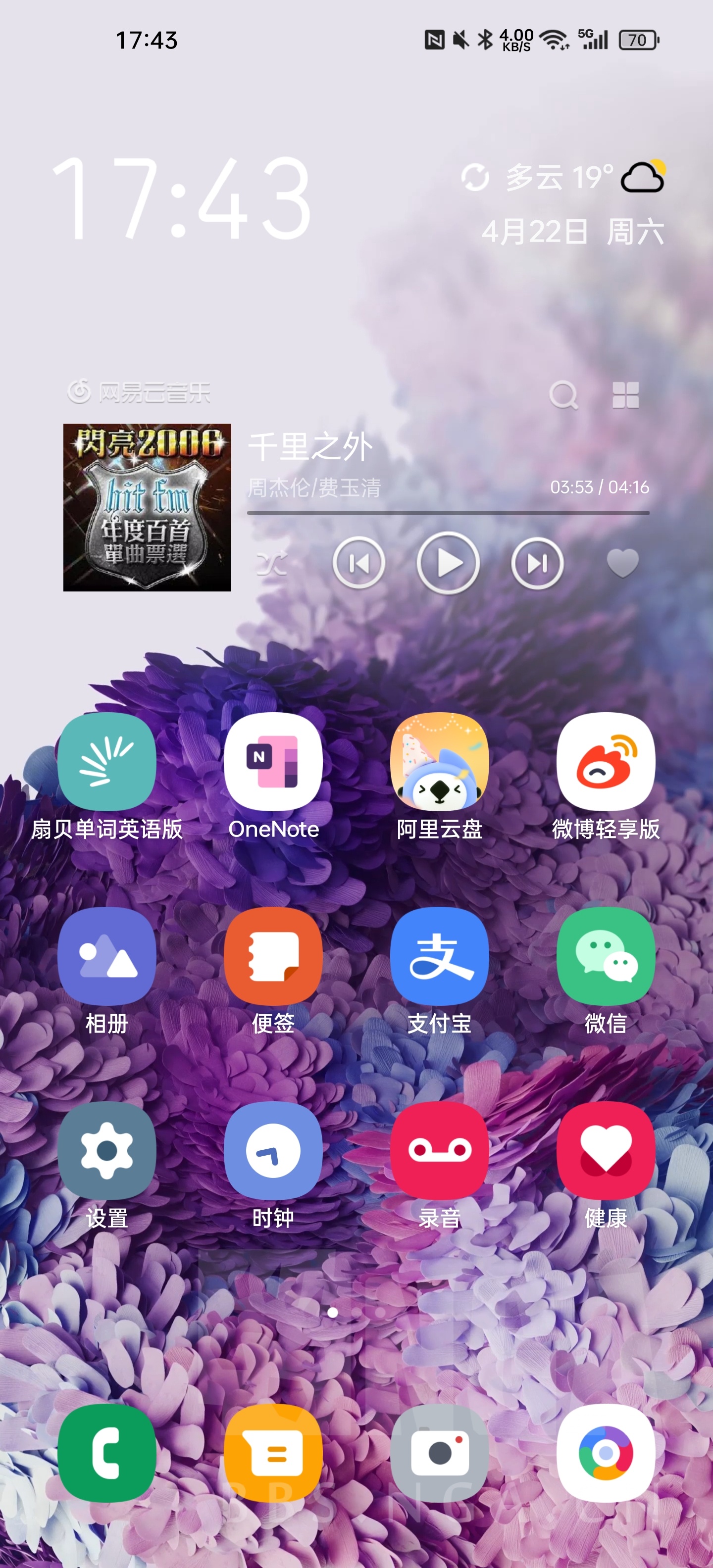Open the weather widget showing 多云 19°
713x1568 pixels.
563,177
